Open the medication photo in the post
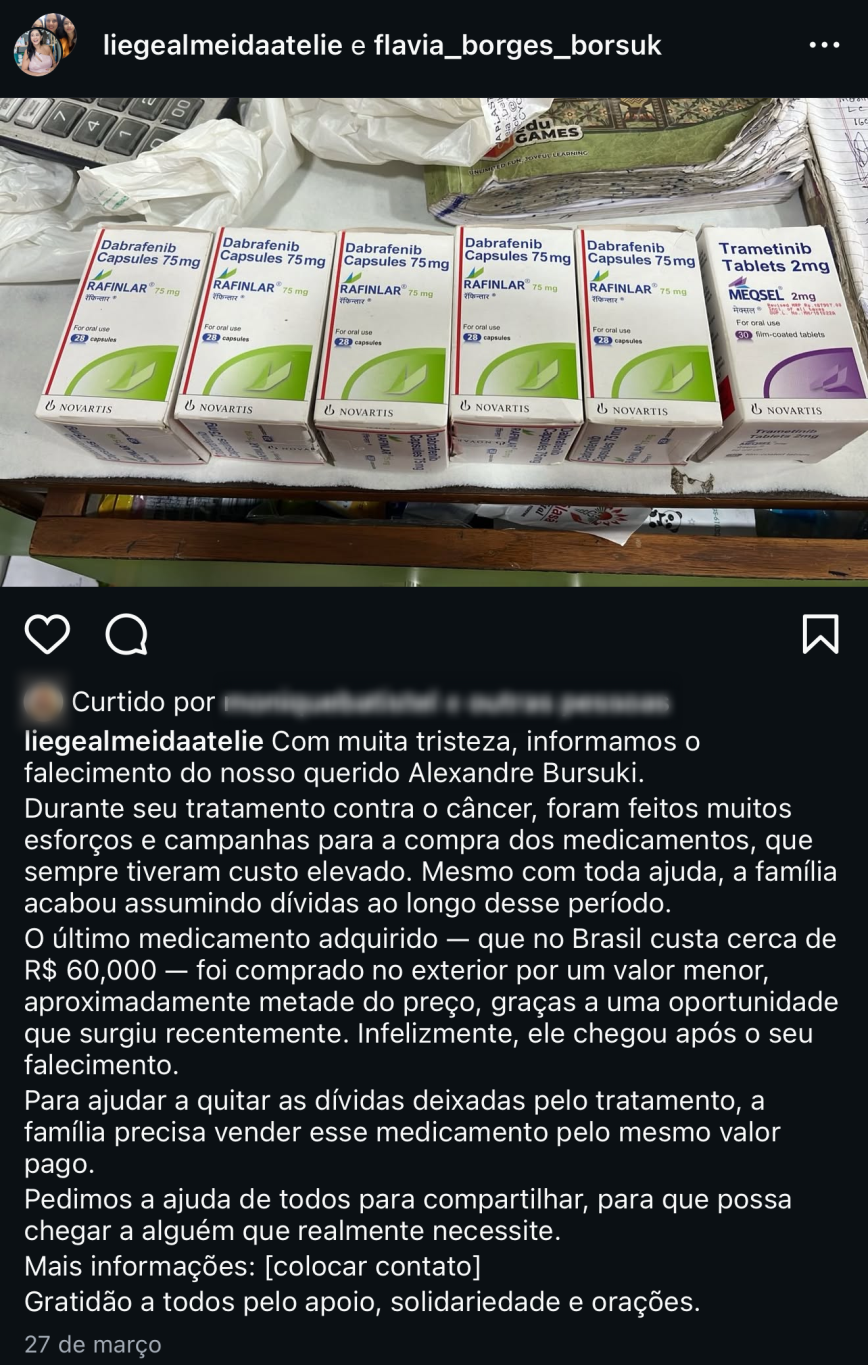Viewport: 868px width, 1365px height. (x=434, y=340)
